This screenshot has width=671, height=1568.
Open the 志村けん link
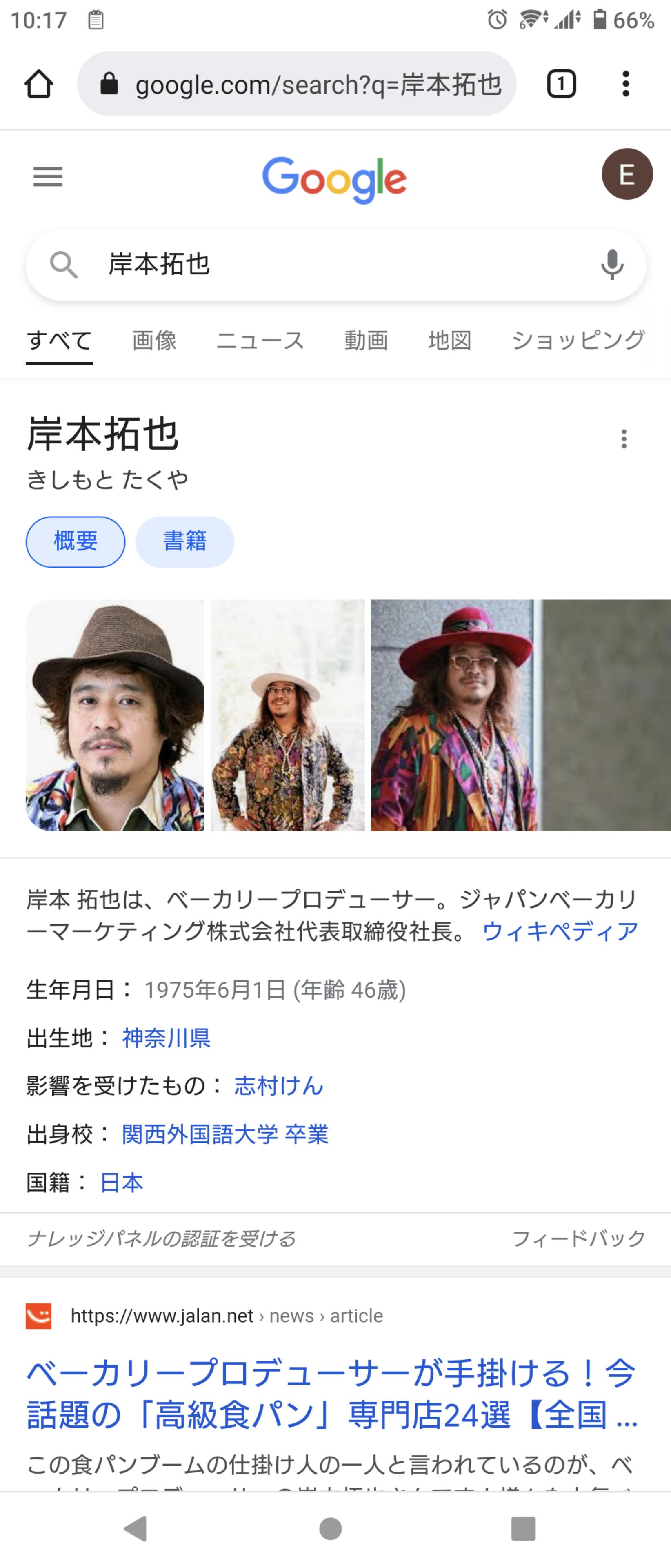coord(279,1086)
